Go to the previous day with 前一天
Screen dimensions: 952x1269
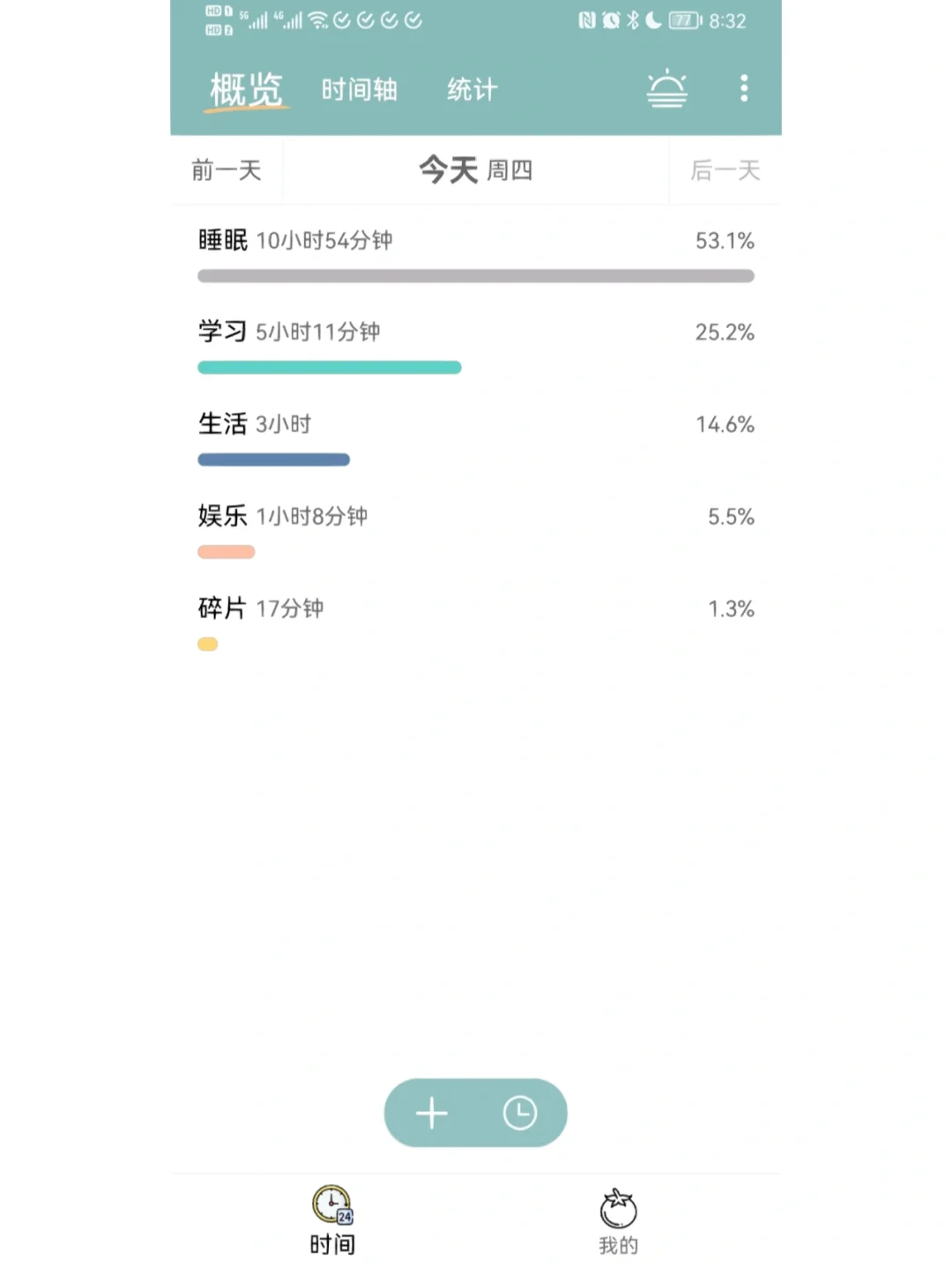point(223,171)
